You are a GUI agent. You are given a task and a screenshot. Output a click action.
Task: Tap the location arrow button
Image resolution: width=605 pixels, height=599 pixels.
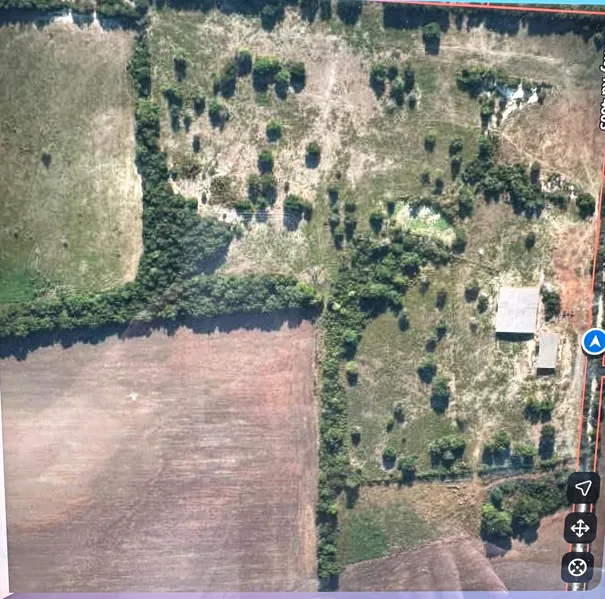pos(582,487)
